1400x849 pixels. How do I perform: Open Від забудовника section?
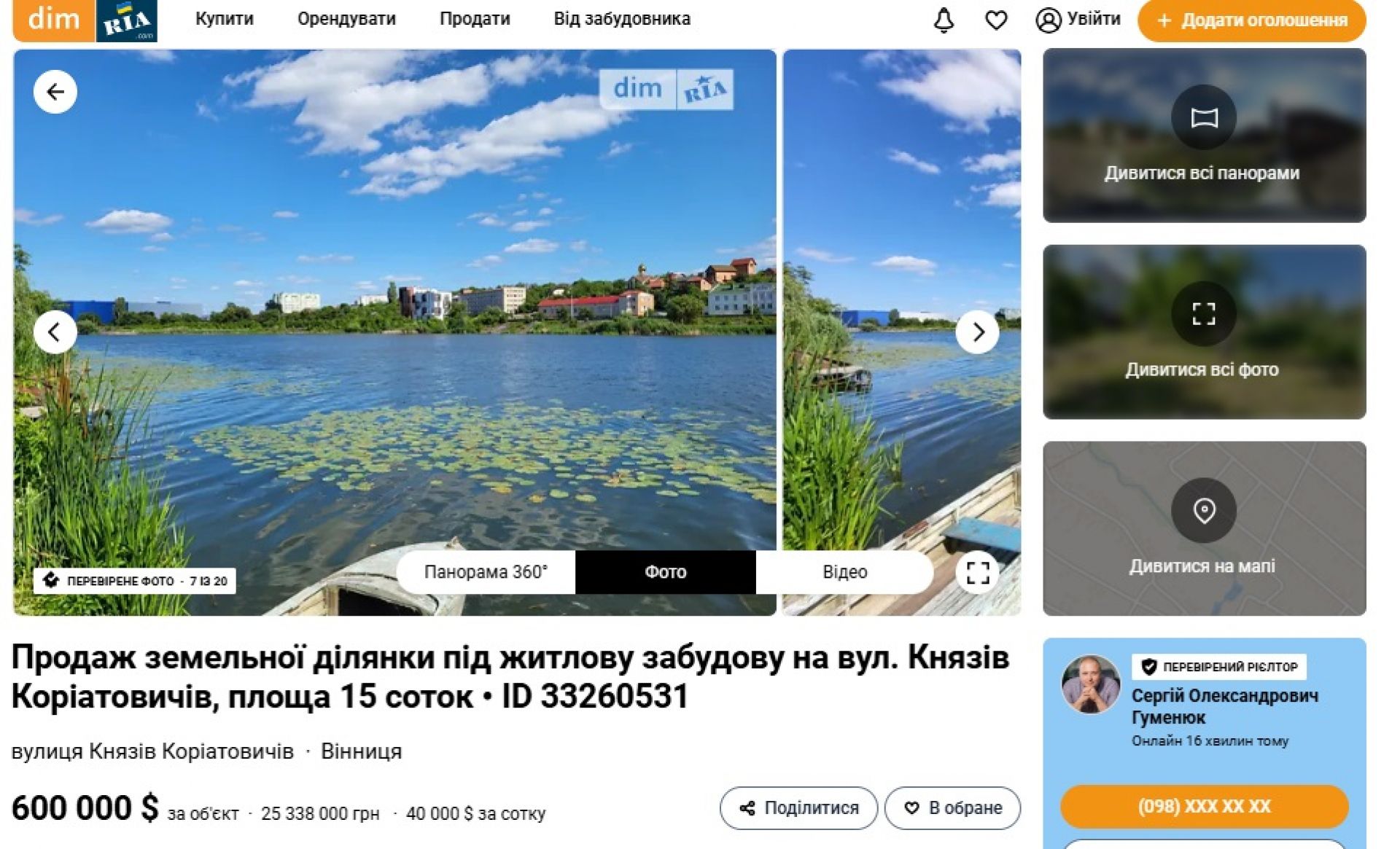click(x=622, y=19)
